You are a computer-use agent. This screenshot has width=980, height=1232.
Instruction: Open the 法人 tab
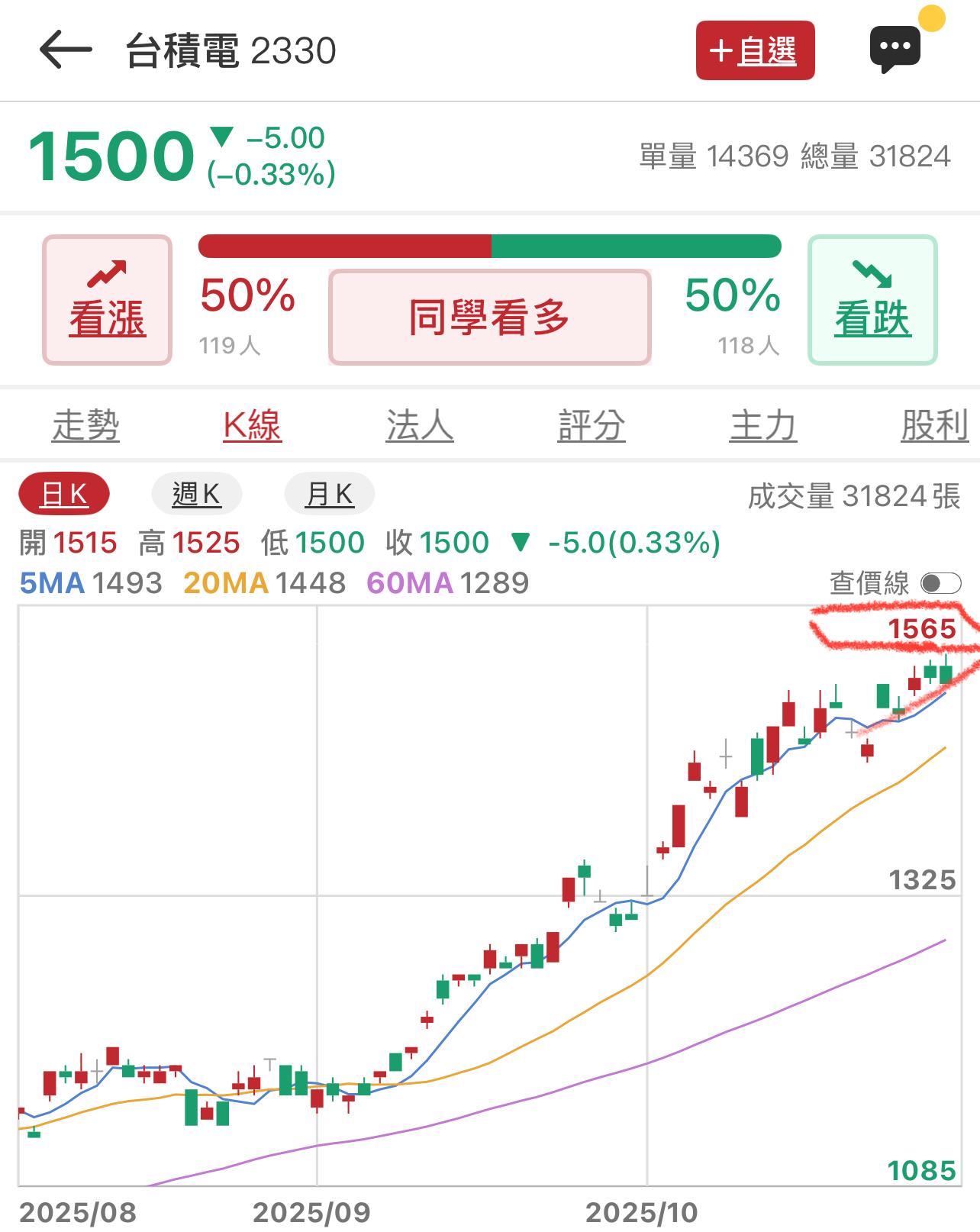tap(420, 425)
